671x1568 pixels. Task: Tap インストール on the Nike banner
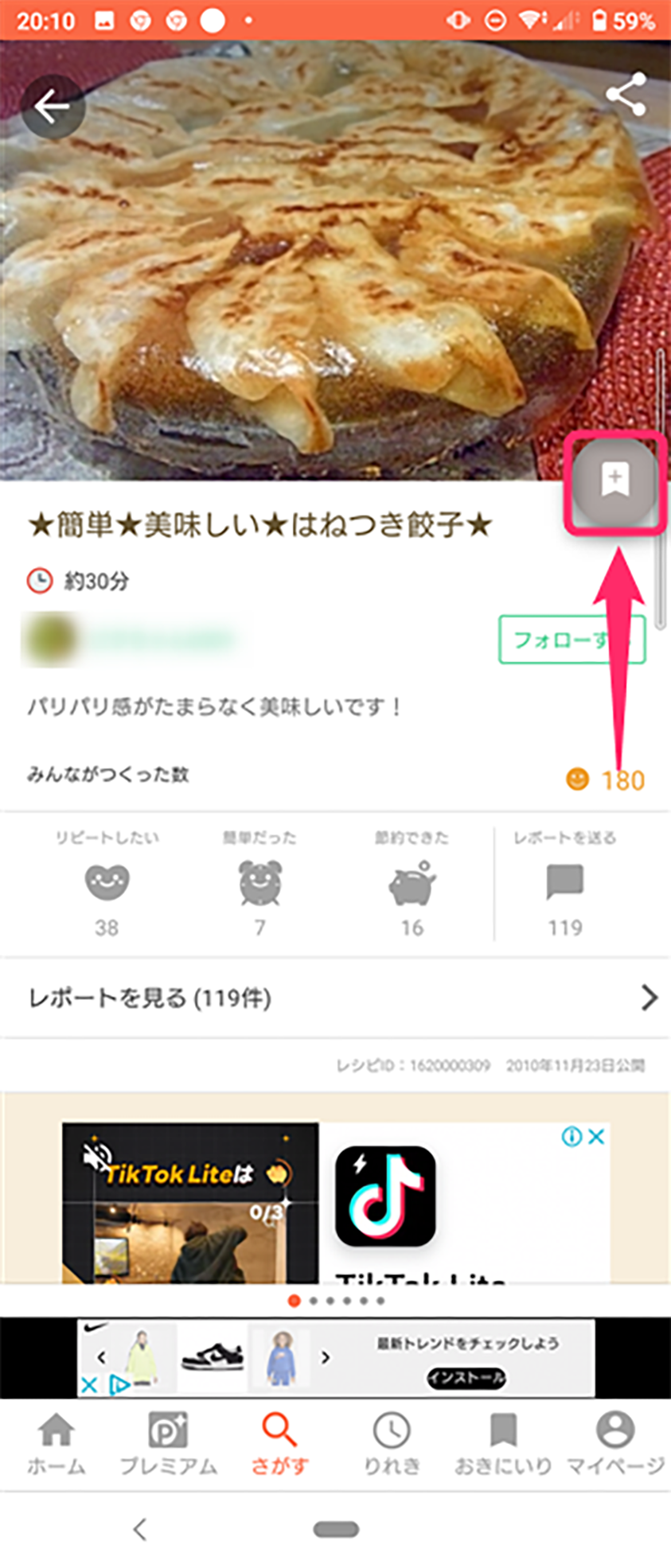[466, 1377]
